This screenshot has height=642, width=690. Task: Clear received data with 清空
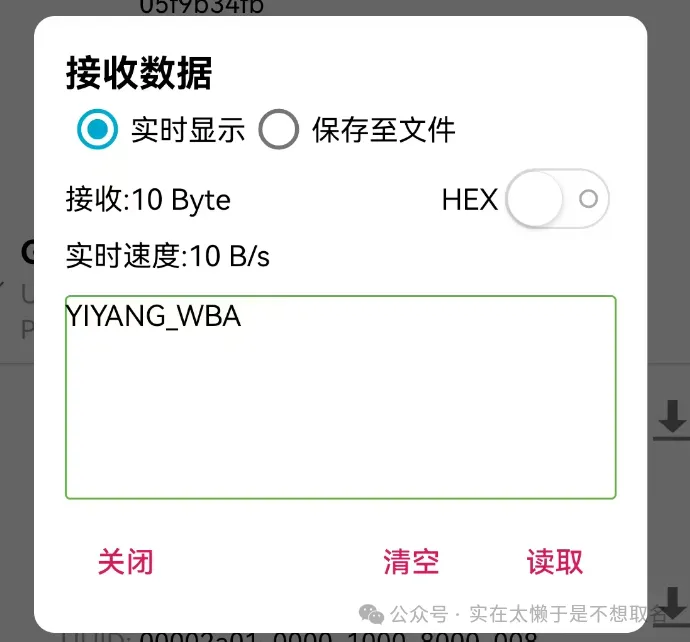[x=411, y=561]
